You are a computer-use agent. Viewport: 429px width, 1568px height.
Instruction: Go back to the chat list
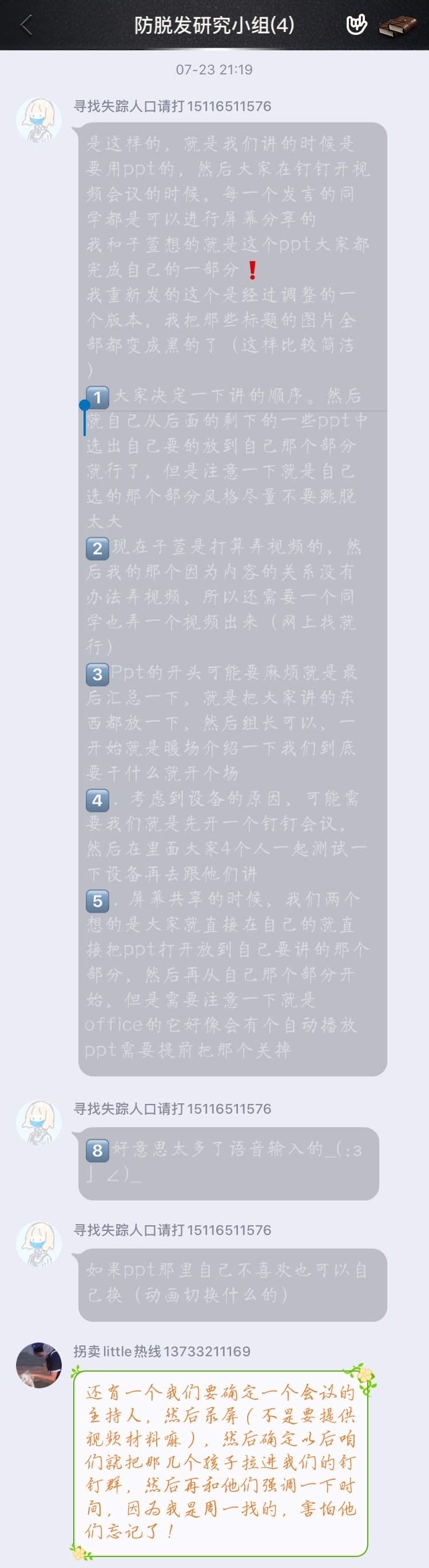(26, 25)
